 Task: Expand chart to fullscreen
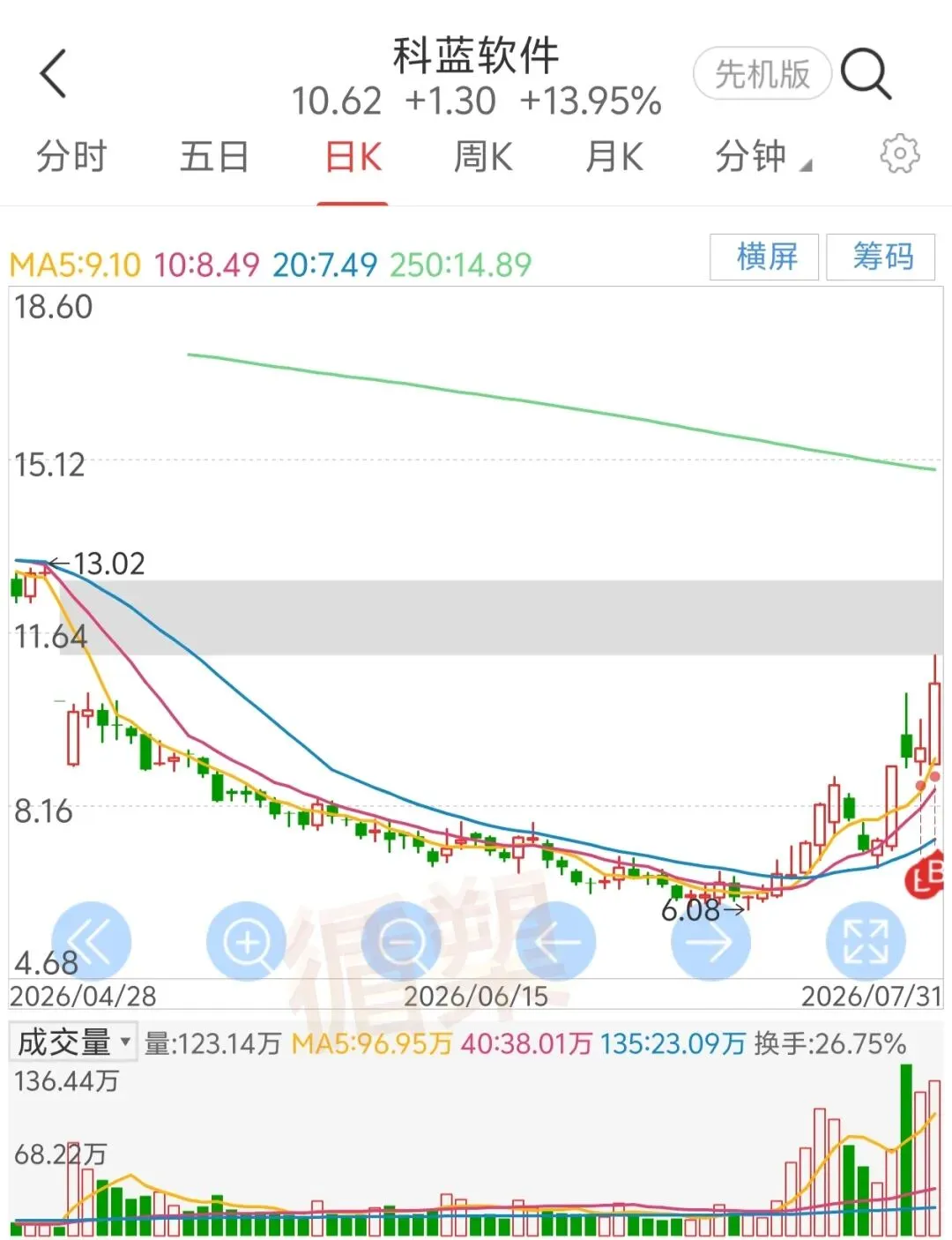[x=866, y=942]
